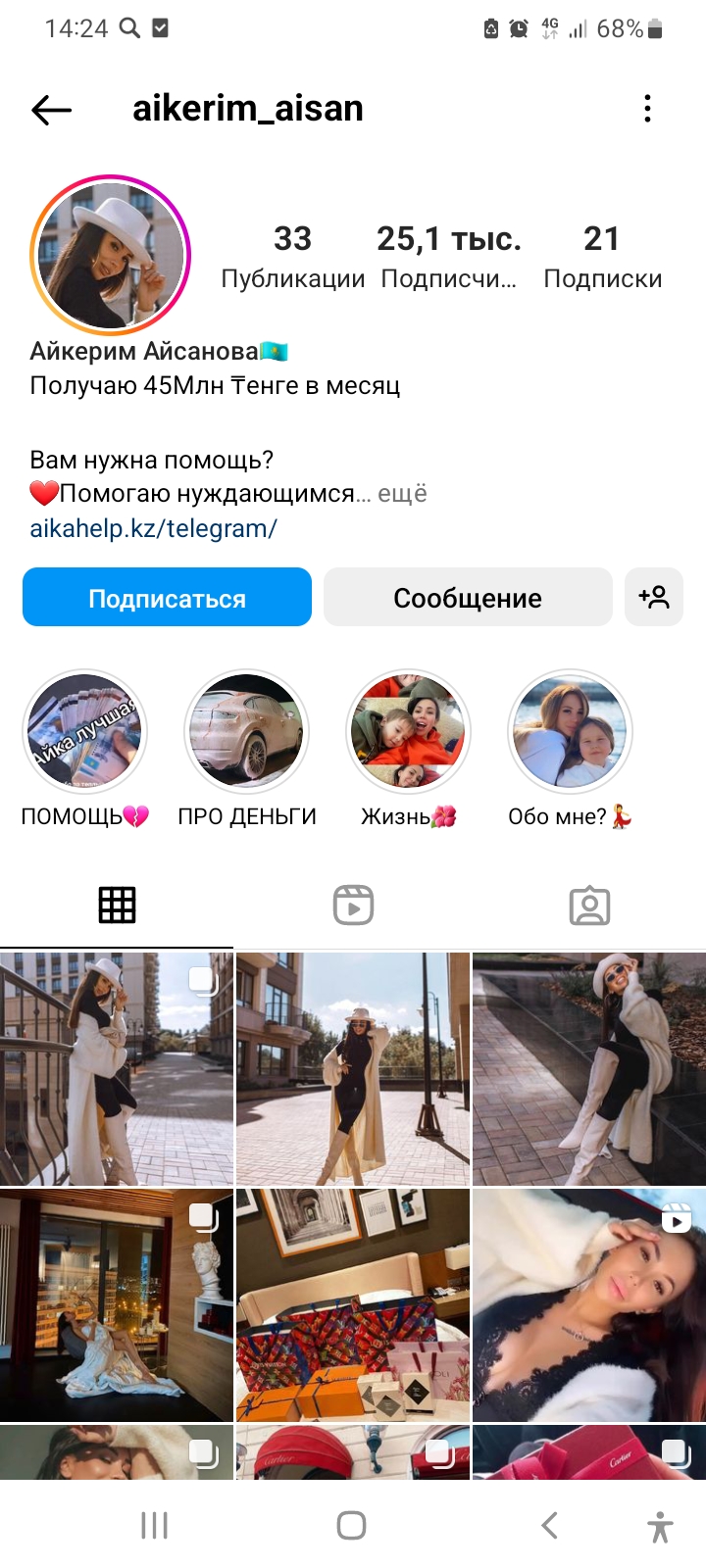The height and width of the screenshot is (1568, 706).
Task: Switch to the tagged photos tab
Action: pos(589,905)
